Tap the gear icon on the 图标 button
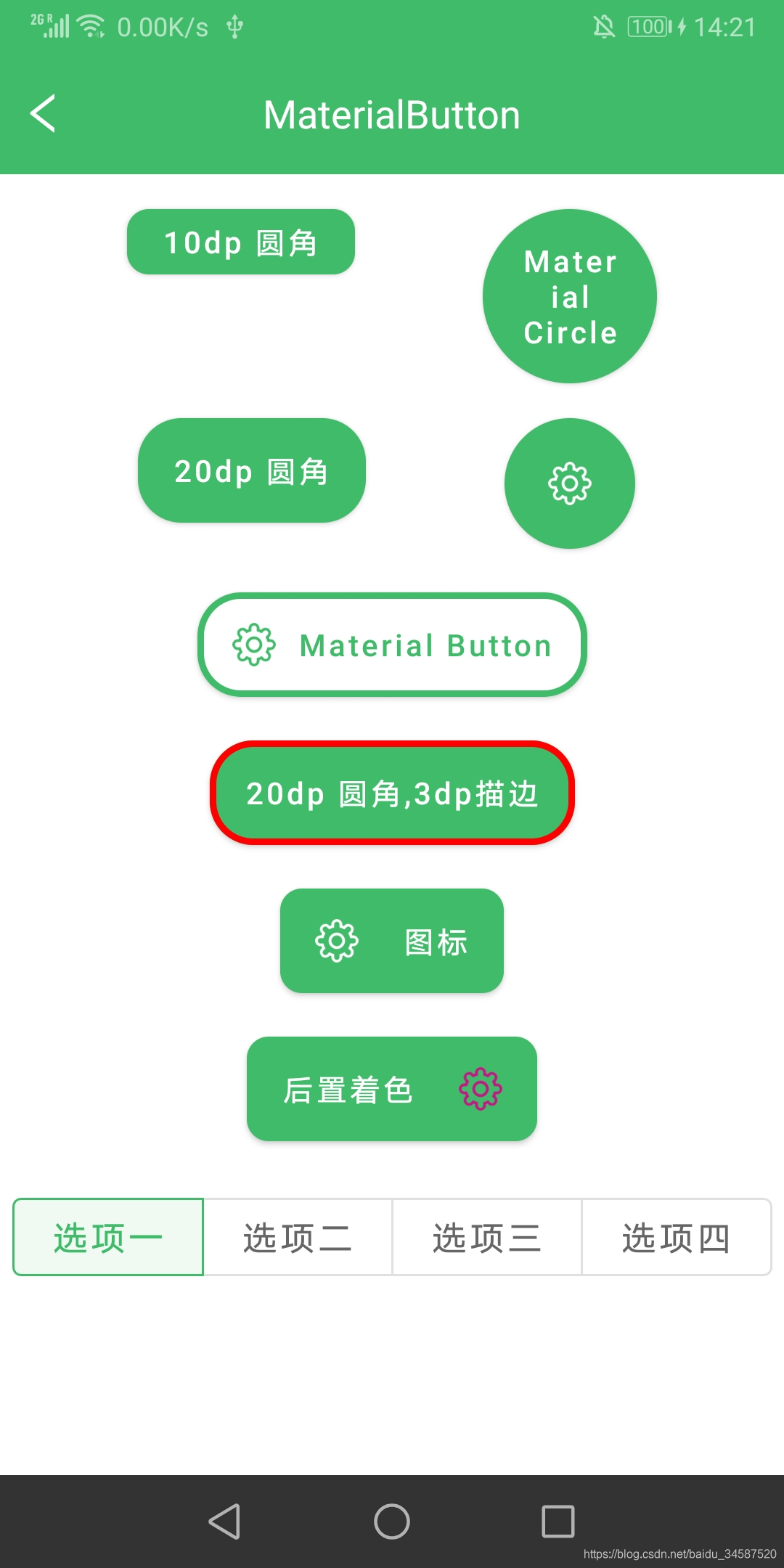The image size is (784, 1568). 335,940
